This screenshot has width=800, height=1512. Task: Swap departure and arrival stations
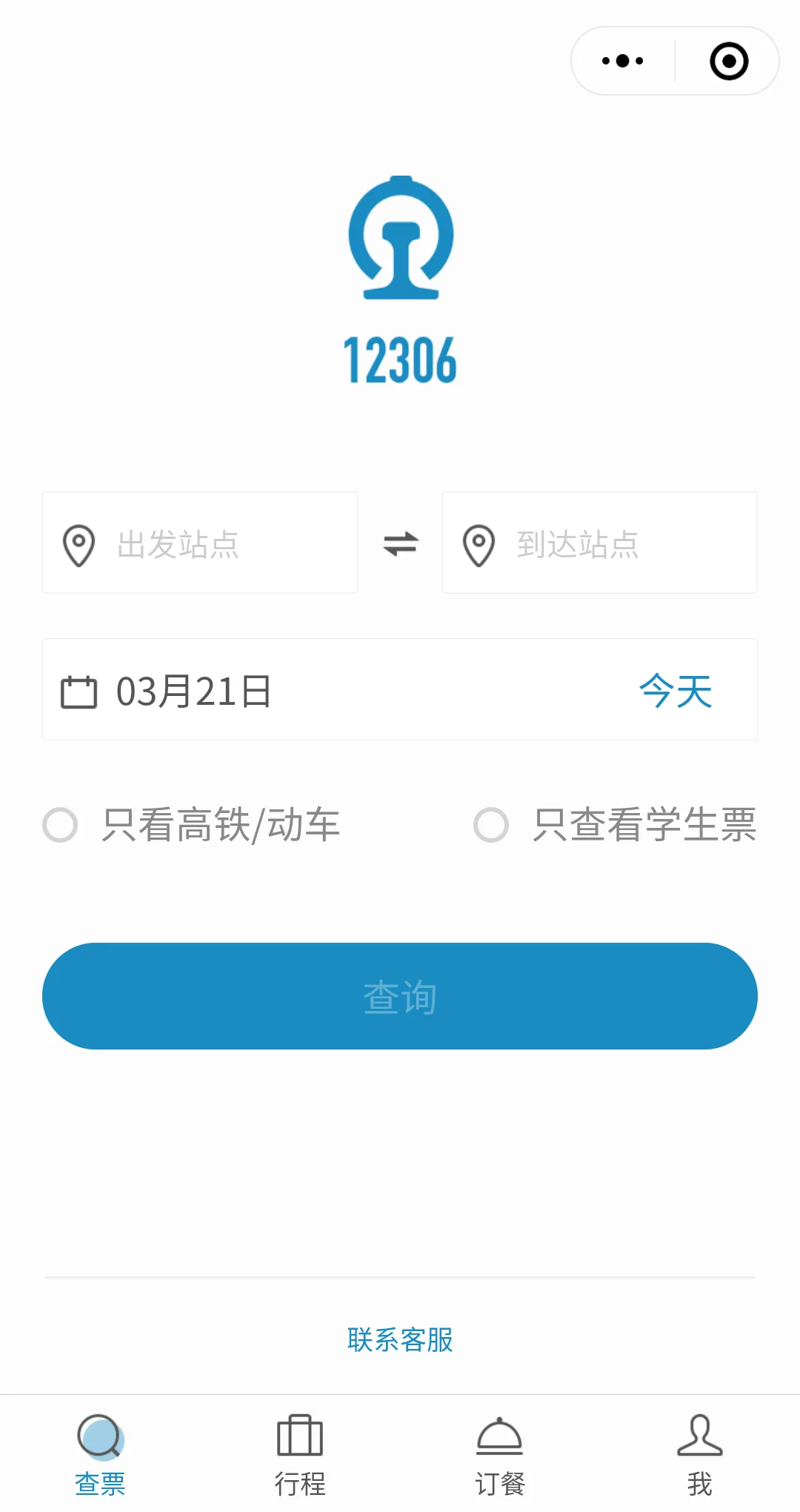401,543
